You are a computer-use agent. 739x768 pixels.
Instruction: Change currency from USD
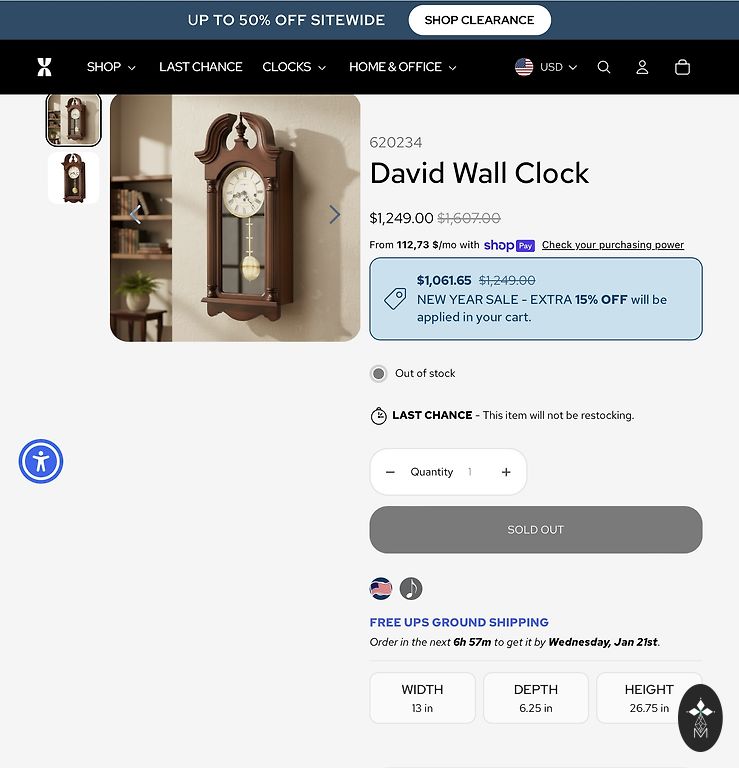546,67
